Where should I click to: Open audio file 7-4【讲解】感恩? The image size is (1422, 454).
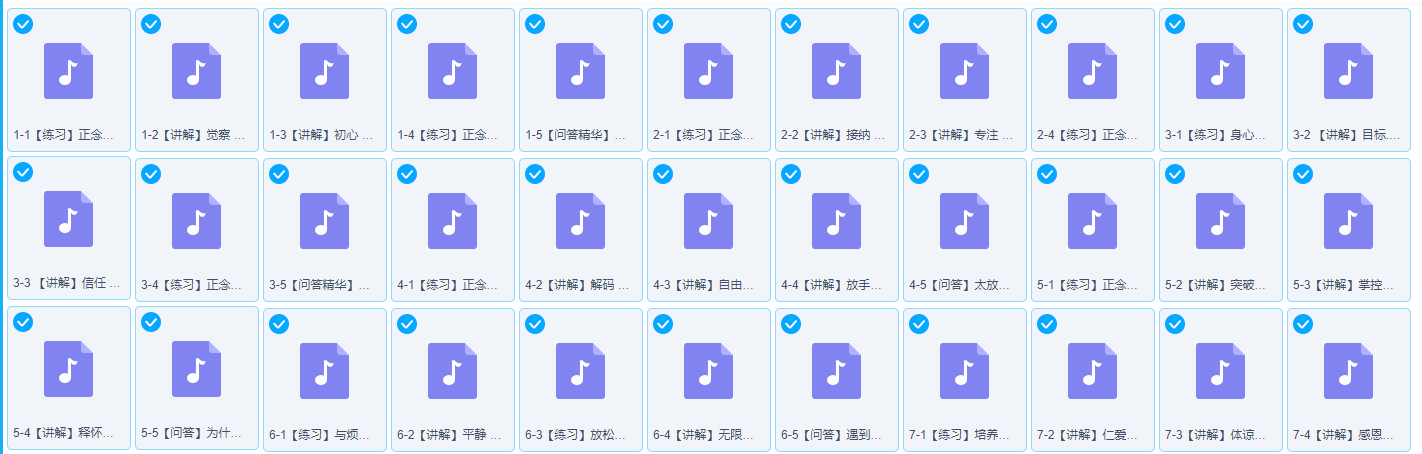pos(1348,371)
